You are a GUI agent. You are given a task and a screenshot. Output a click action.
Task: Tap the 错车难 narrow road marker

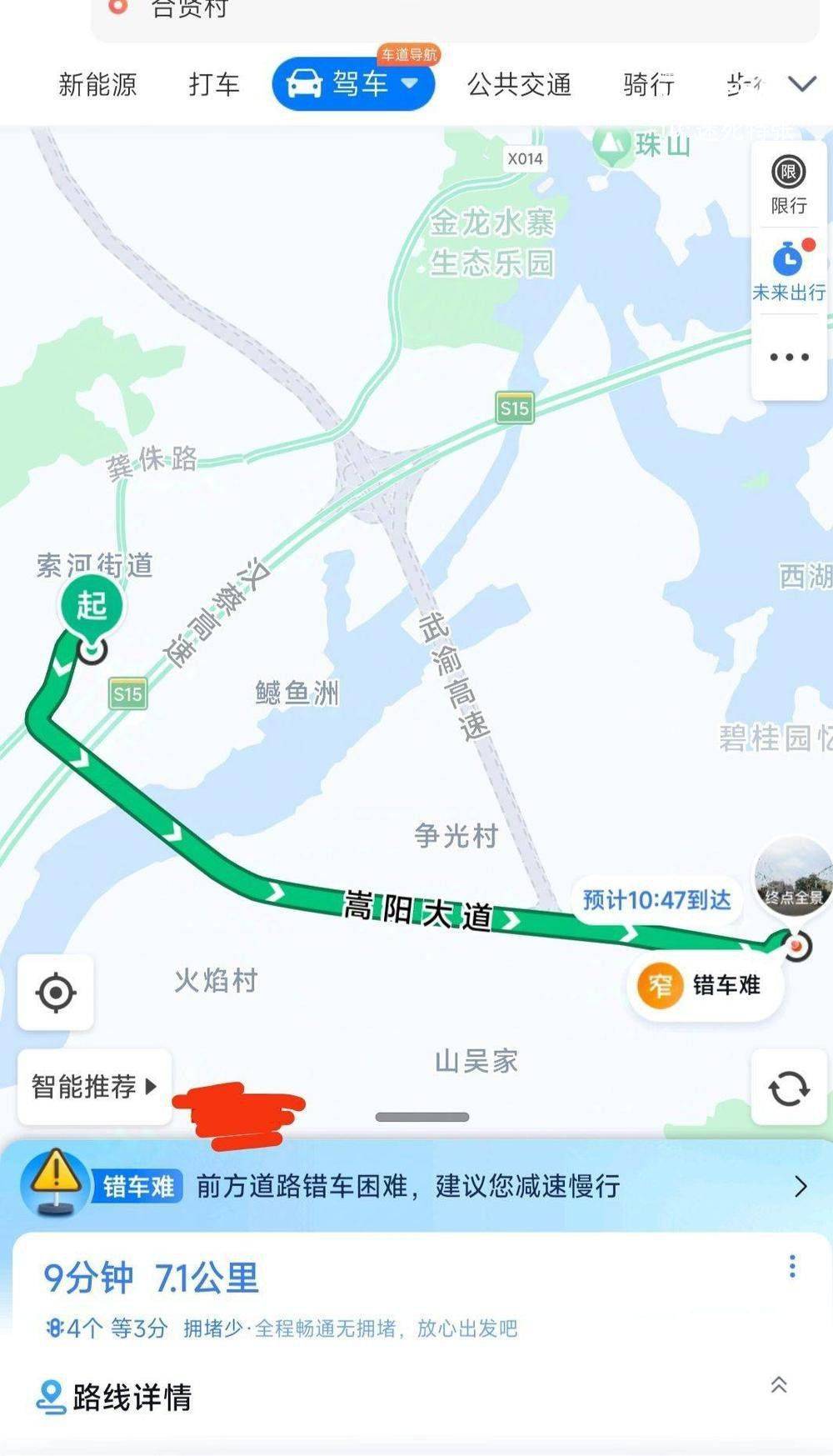(x=705, y=985)
